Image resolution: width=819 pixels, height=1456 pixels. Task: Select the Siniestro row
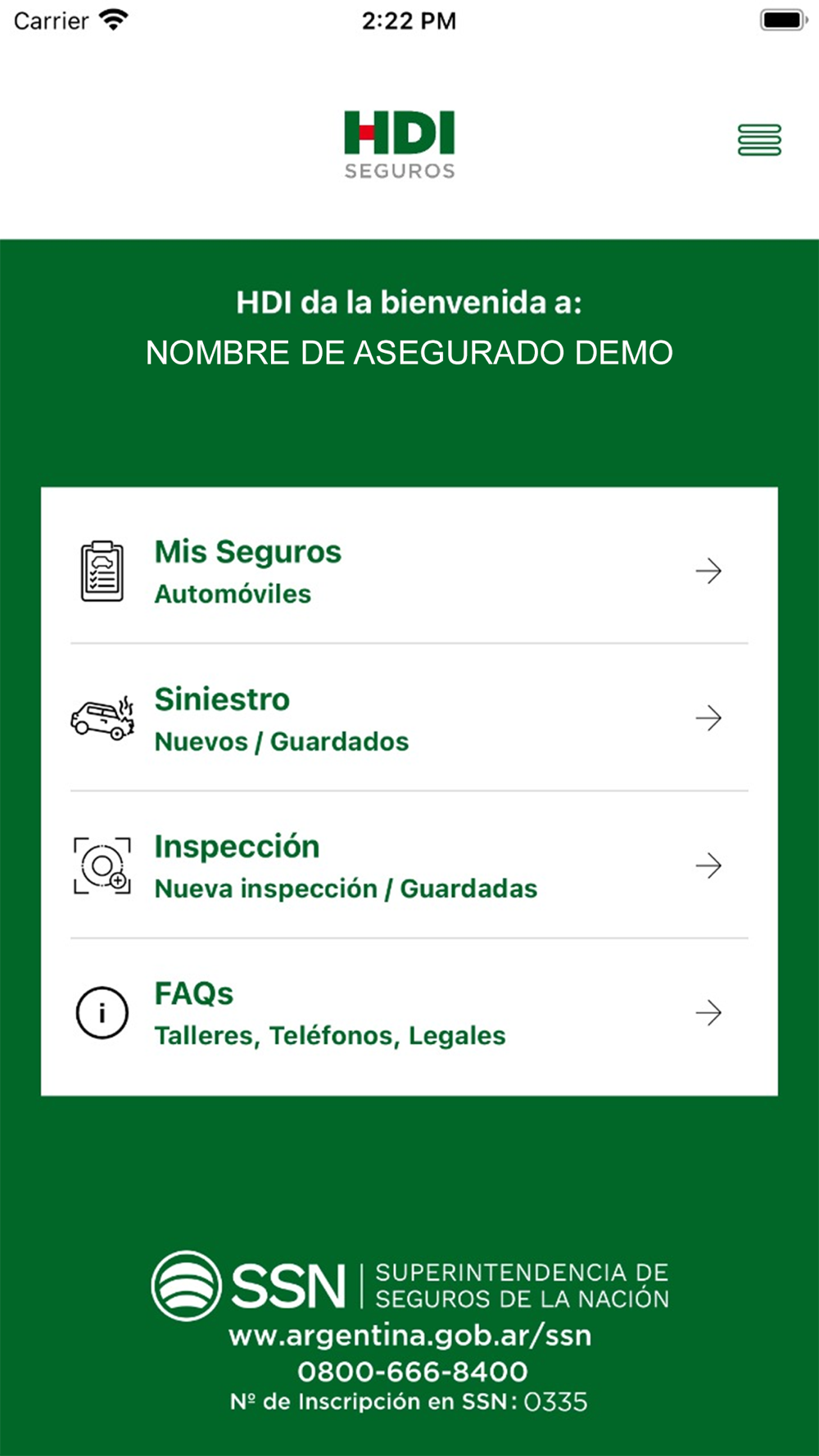[409, 718]
